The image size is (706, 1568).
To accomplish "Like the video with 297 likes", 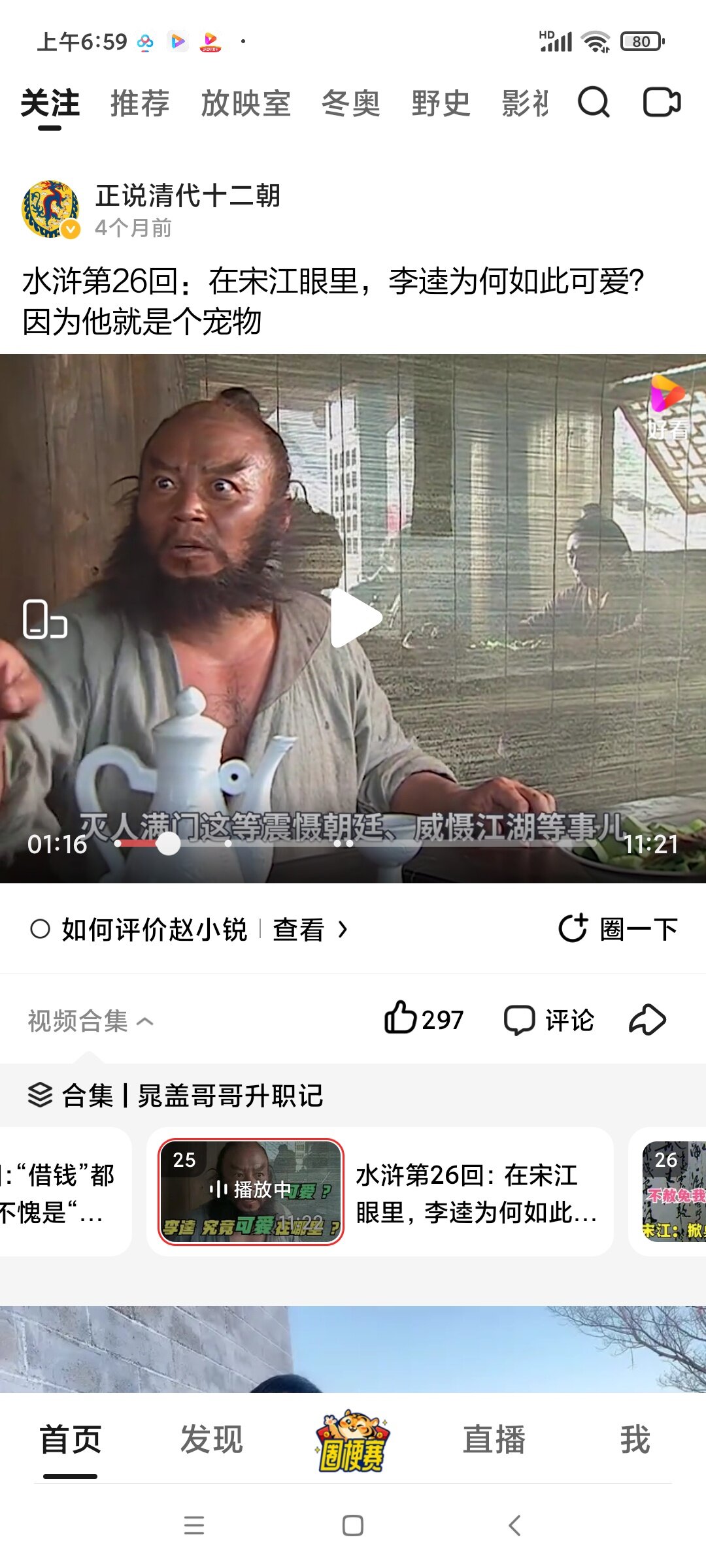I will [424, 1019].
